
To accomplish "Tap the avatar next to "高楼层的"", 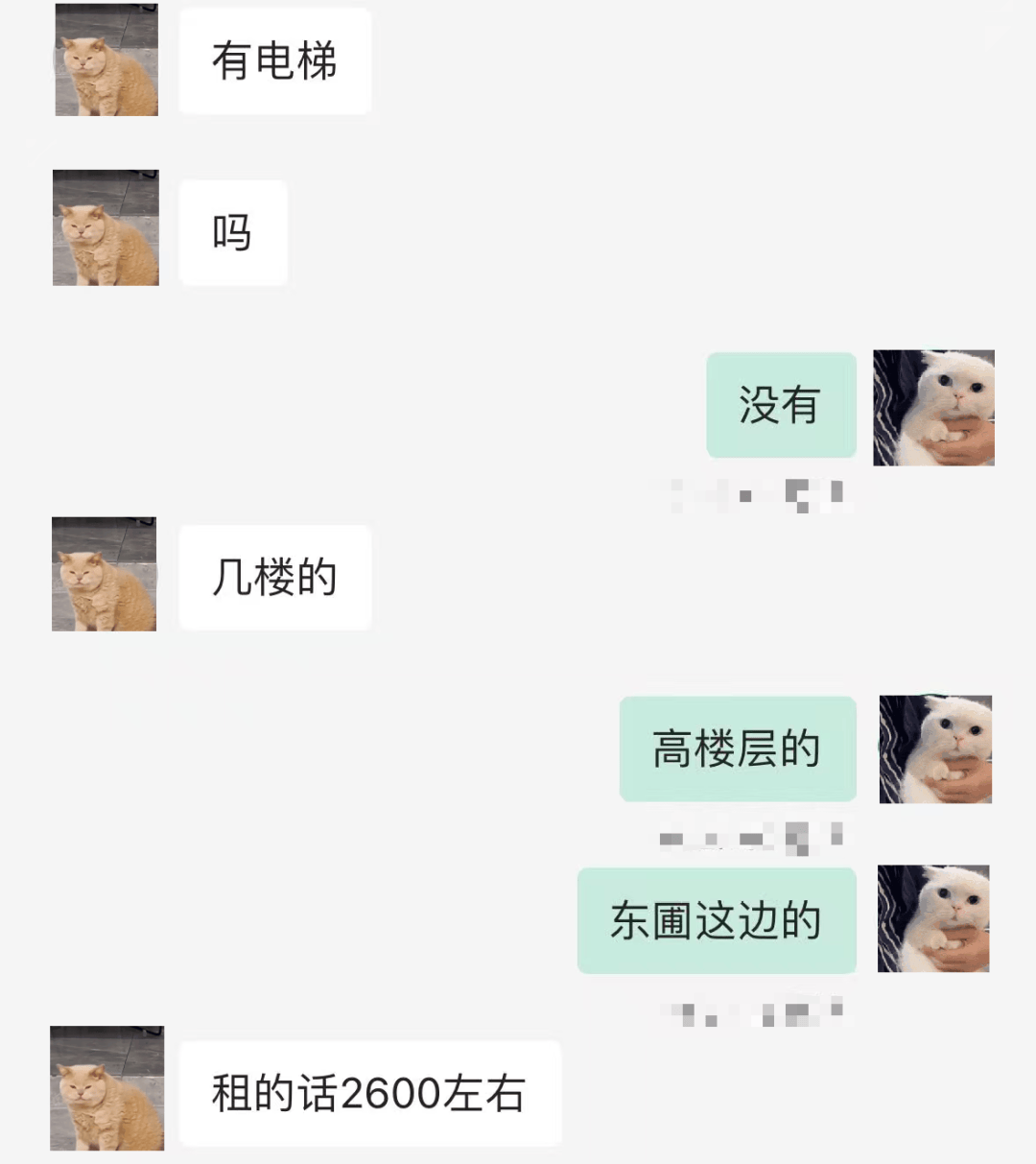I will coord(935,749).
